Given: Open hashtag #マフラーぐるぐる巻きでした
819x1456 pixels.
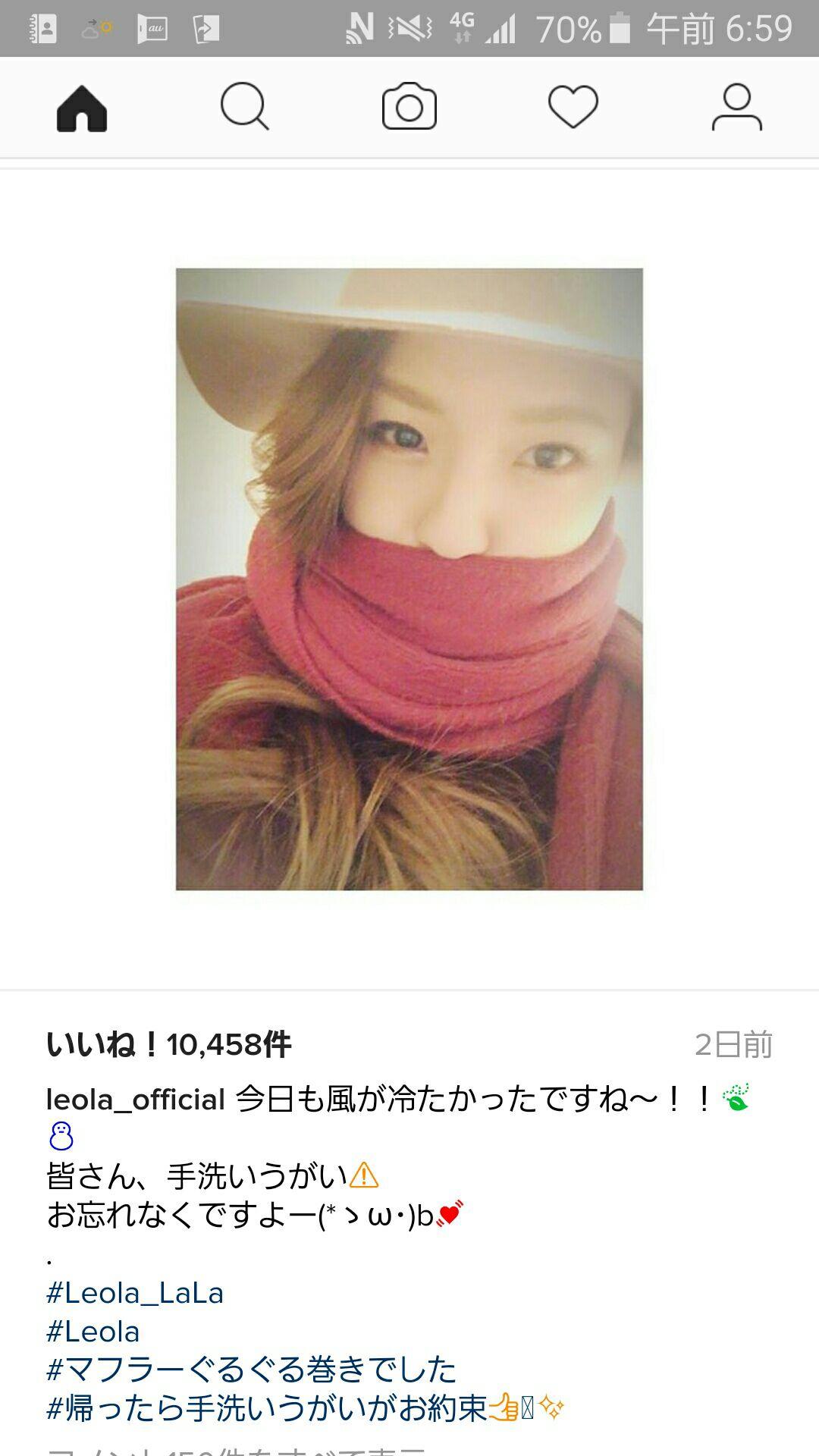Looking at the screenshot, I should click(251, 1370).
